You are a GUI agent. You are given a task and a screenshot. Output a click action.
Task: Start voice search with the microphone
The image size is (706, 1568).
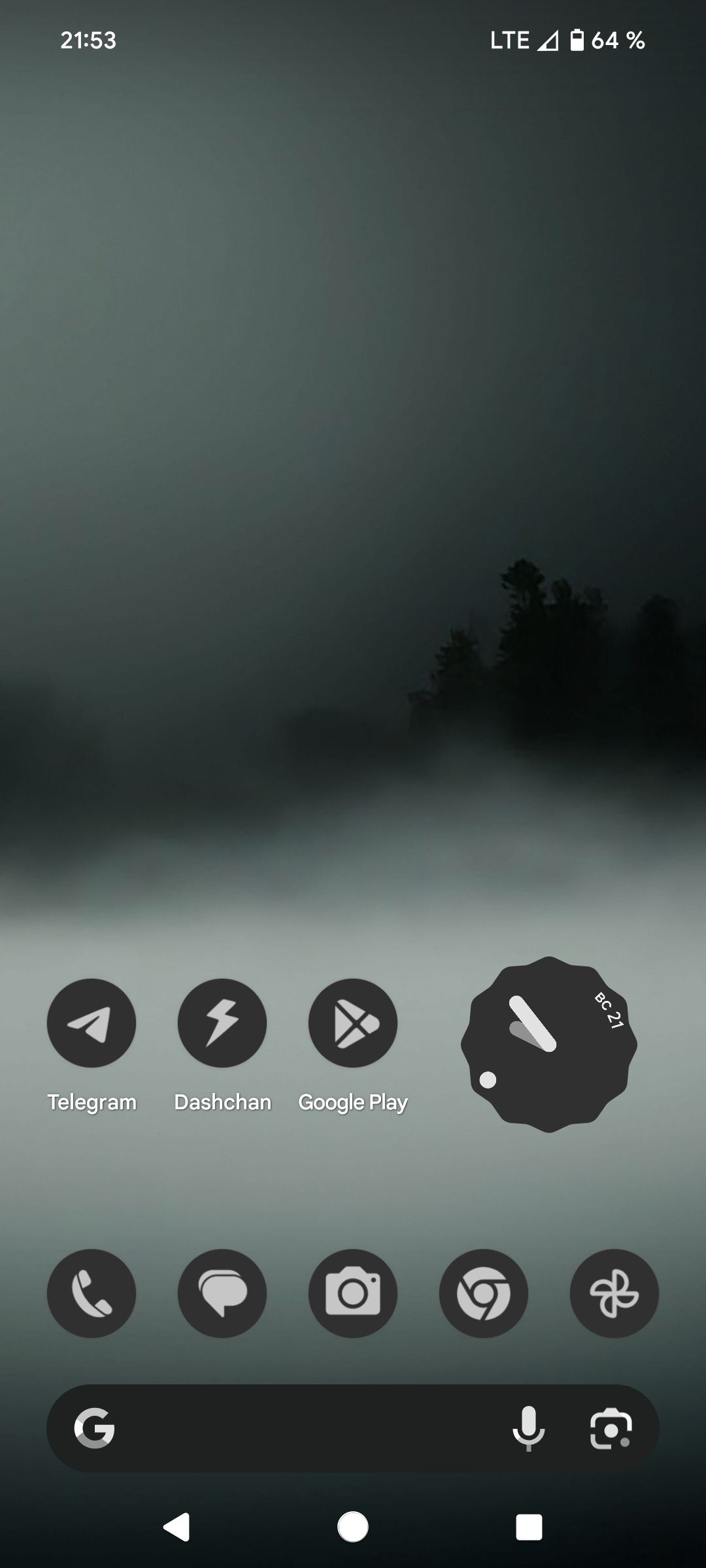click(x=528, y=1428)
